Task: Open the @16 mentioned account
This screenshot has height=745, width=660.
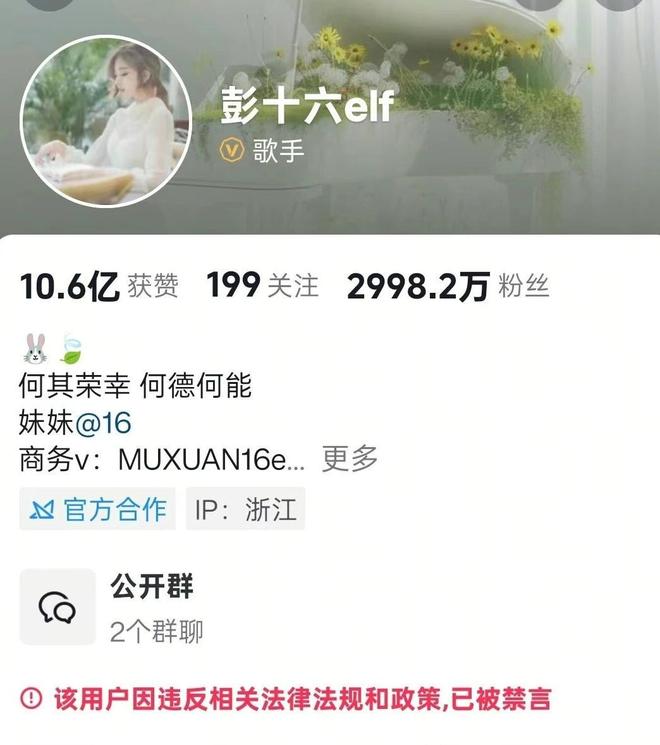Action: point(104,422)
